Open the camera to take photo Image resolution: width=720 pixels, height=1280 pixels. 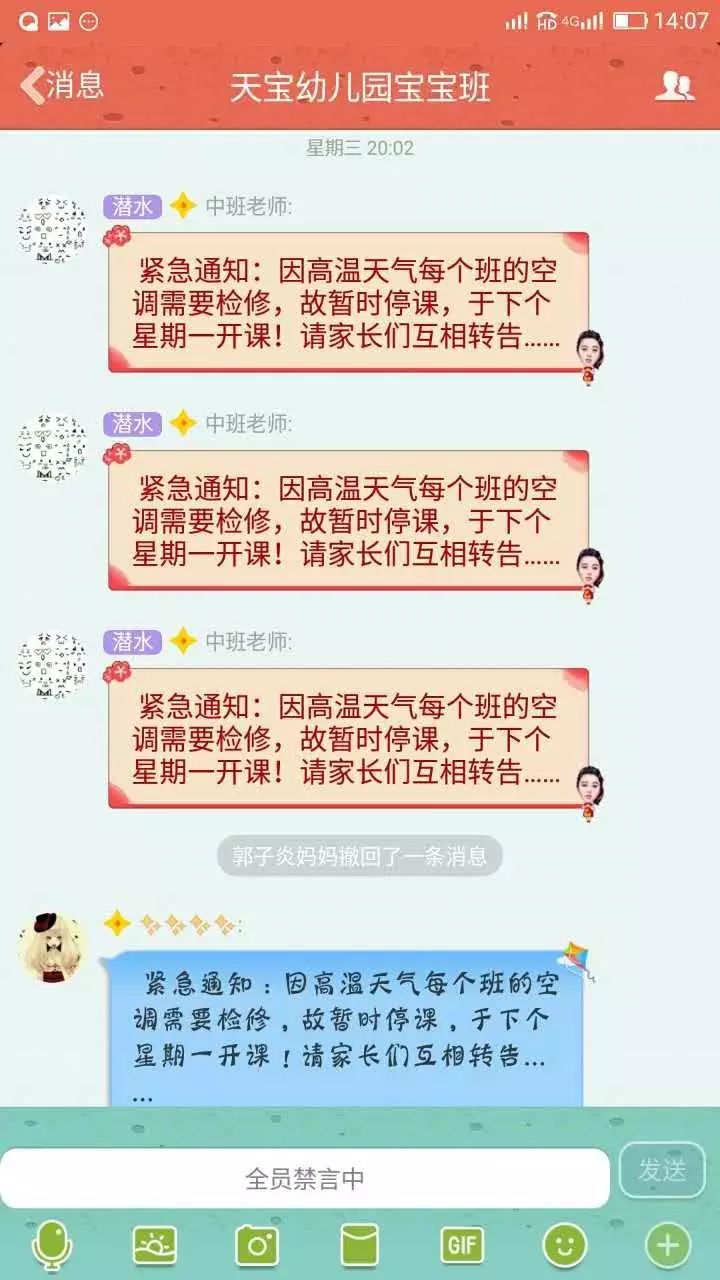pos(257,1245)
